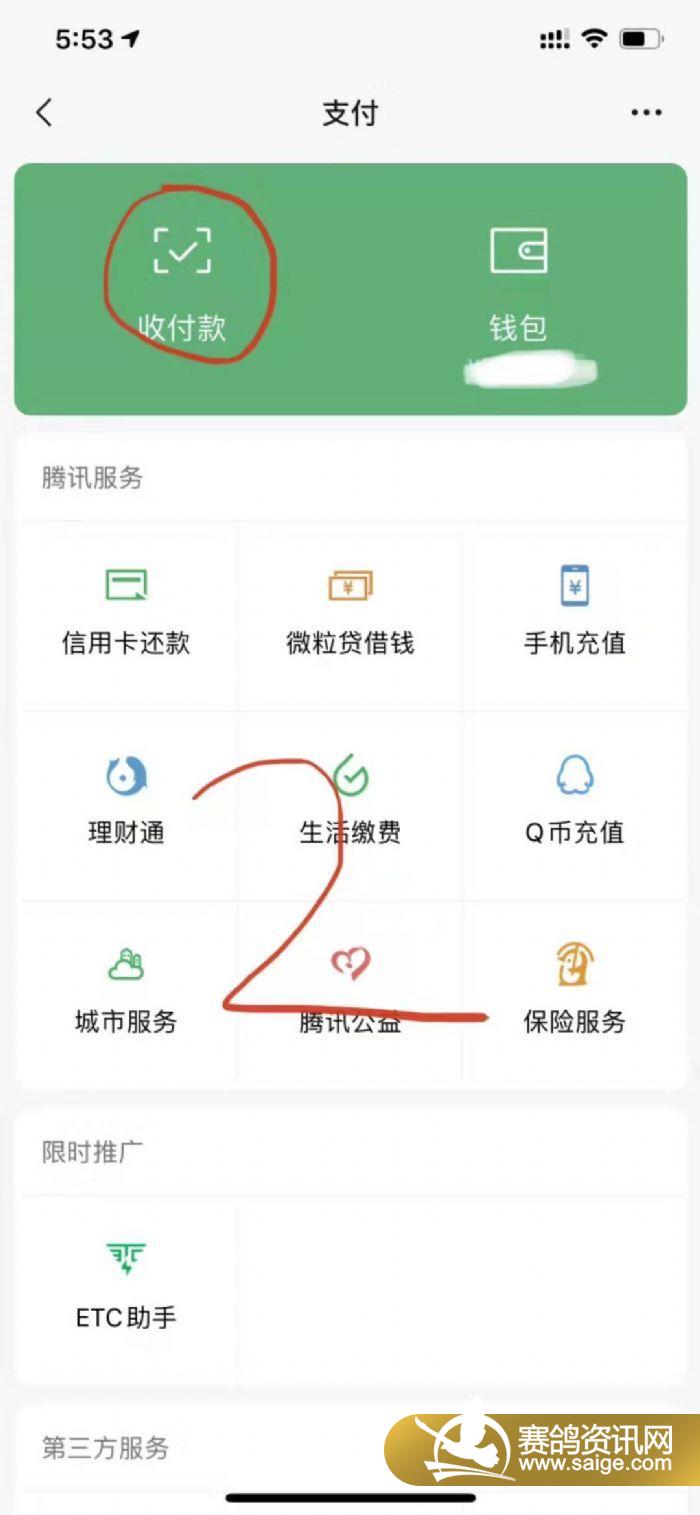
Task: Tap 手机充值 mobile top-up
Action: coord(574,612)
